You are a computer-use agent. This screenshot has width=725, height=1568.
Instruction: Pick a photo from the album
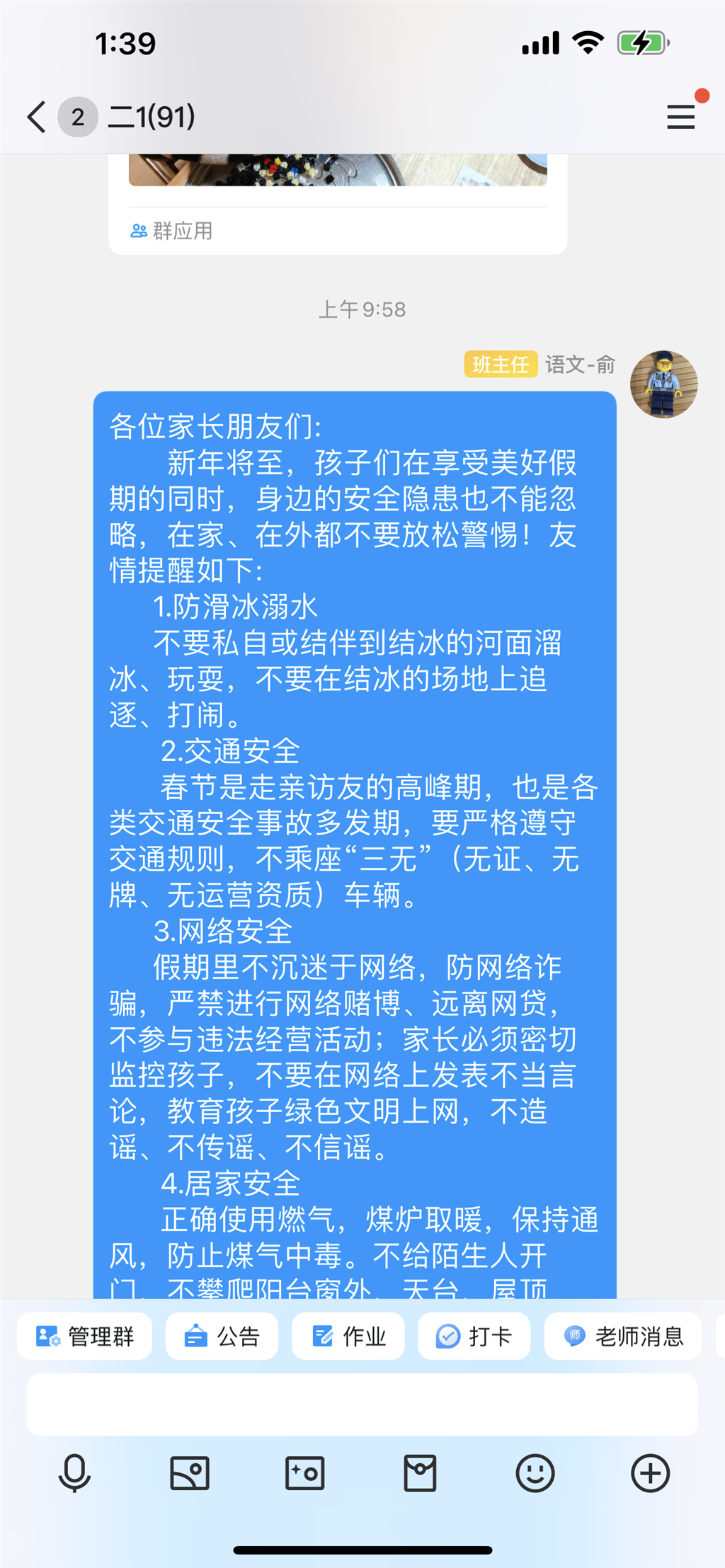[x=190, y=1473]
